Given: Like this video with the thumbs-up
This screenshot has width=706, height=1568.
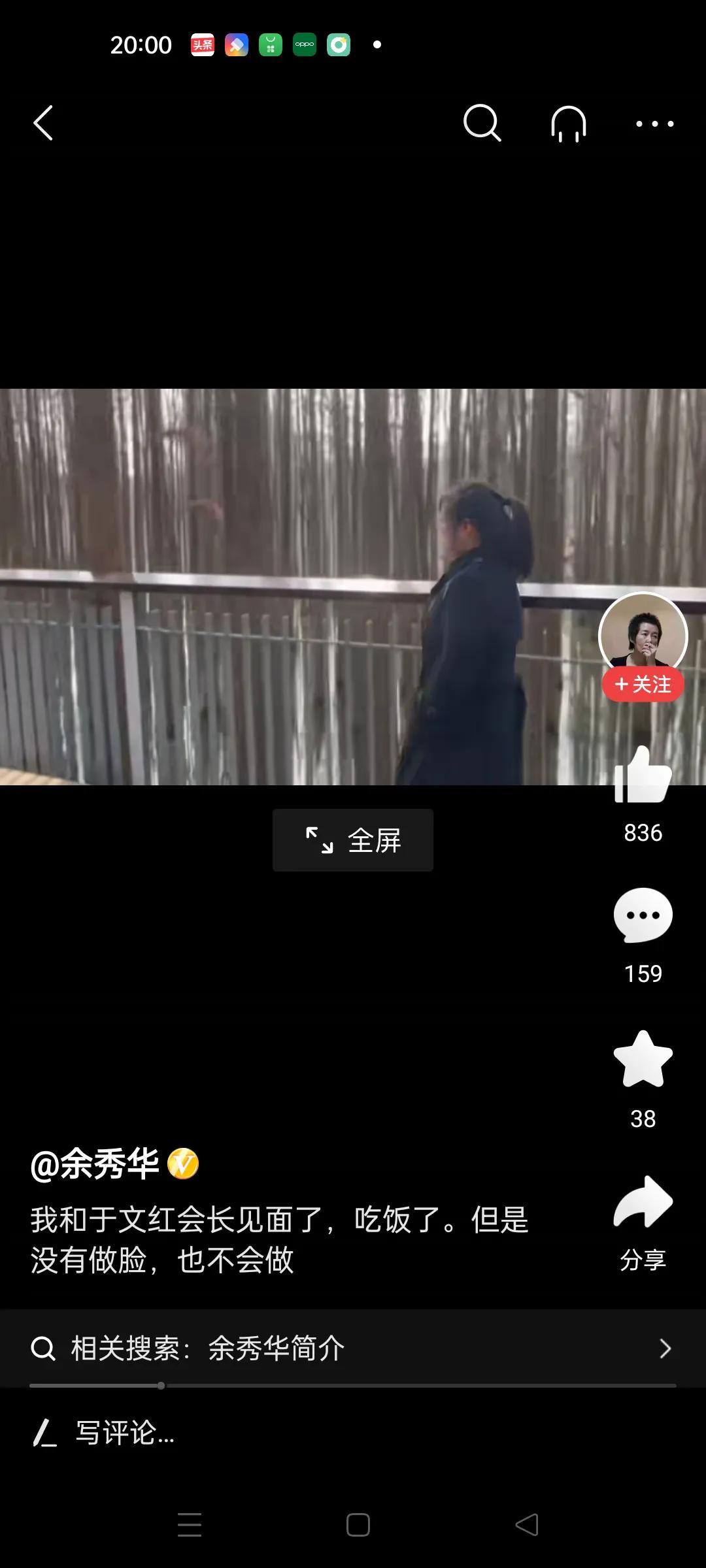Looking at the screenshot, I should (x=643, y=776).
